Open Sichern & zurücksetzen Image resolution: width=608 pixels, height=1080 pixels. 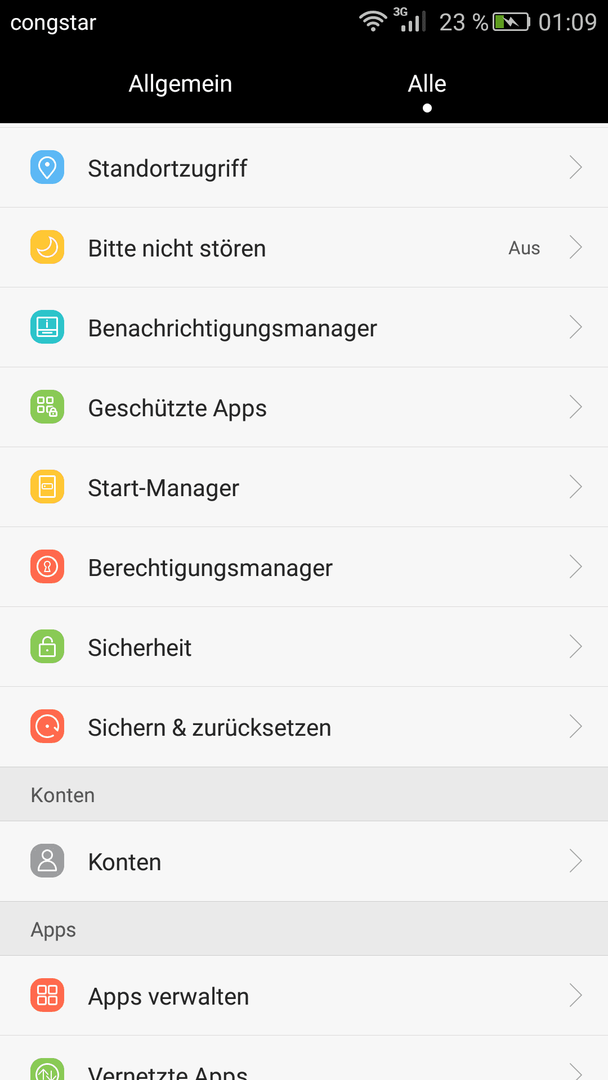[x=304, y=727]
